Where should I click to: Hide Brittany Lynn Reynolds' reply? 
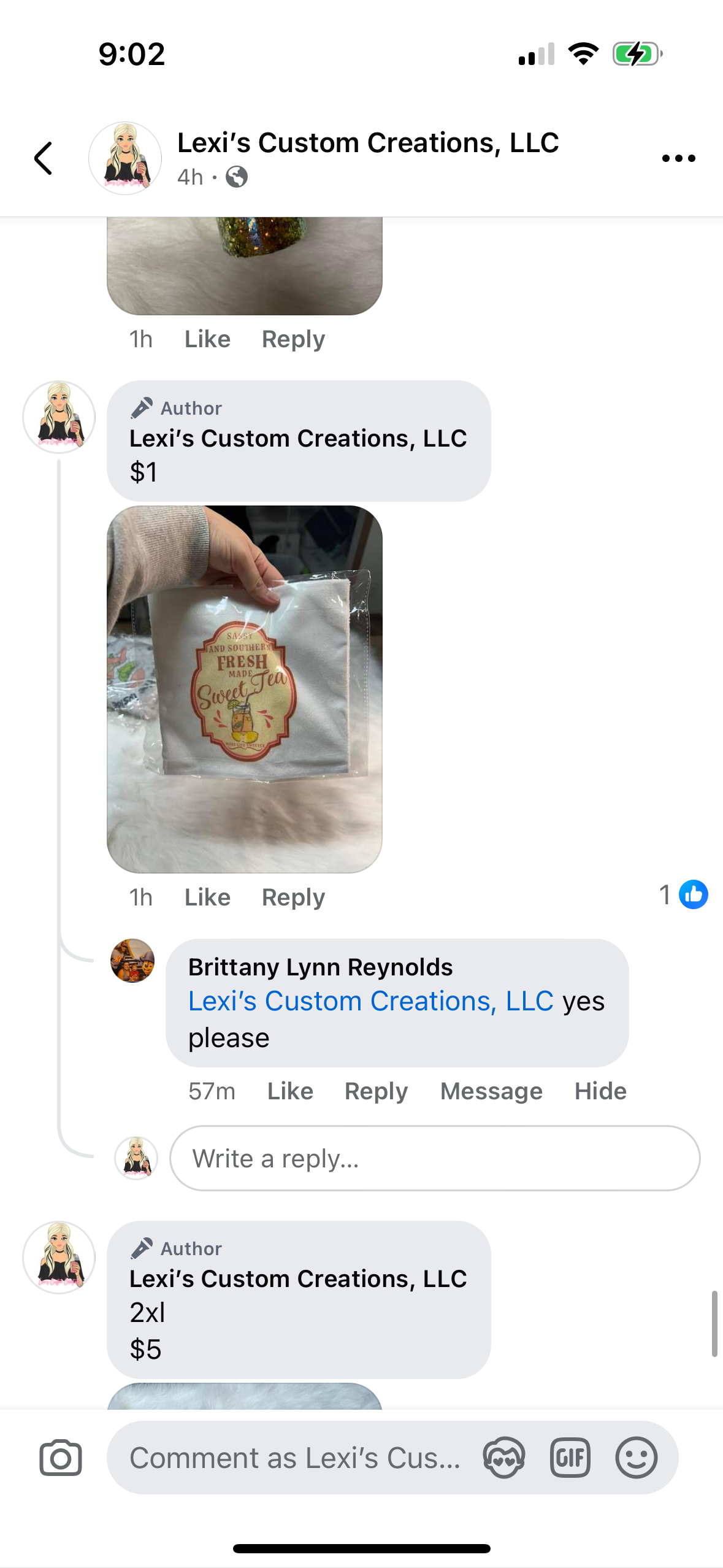600,1091
